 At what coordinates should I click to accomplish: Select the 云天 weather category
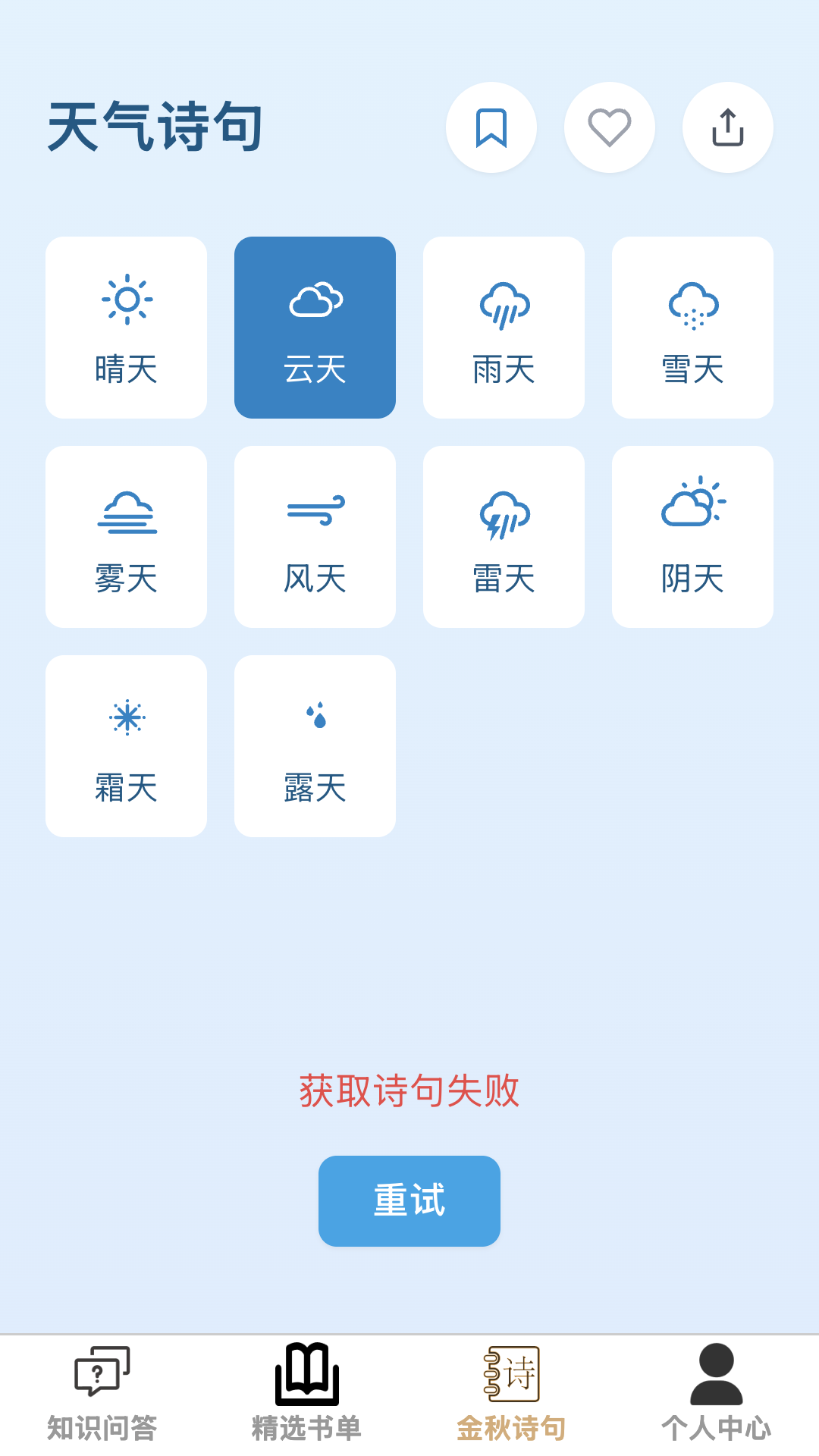(315, 328)
